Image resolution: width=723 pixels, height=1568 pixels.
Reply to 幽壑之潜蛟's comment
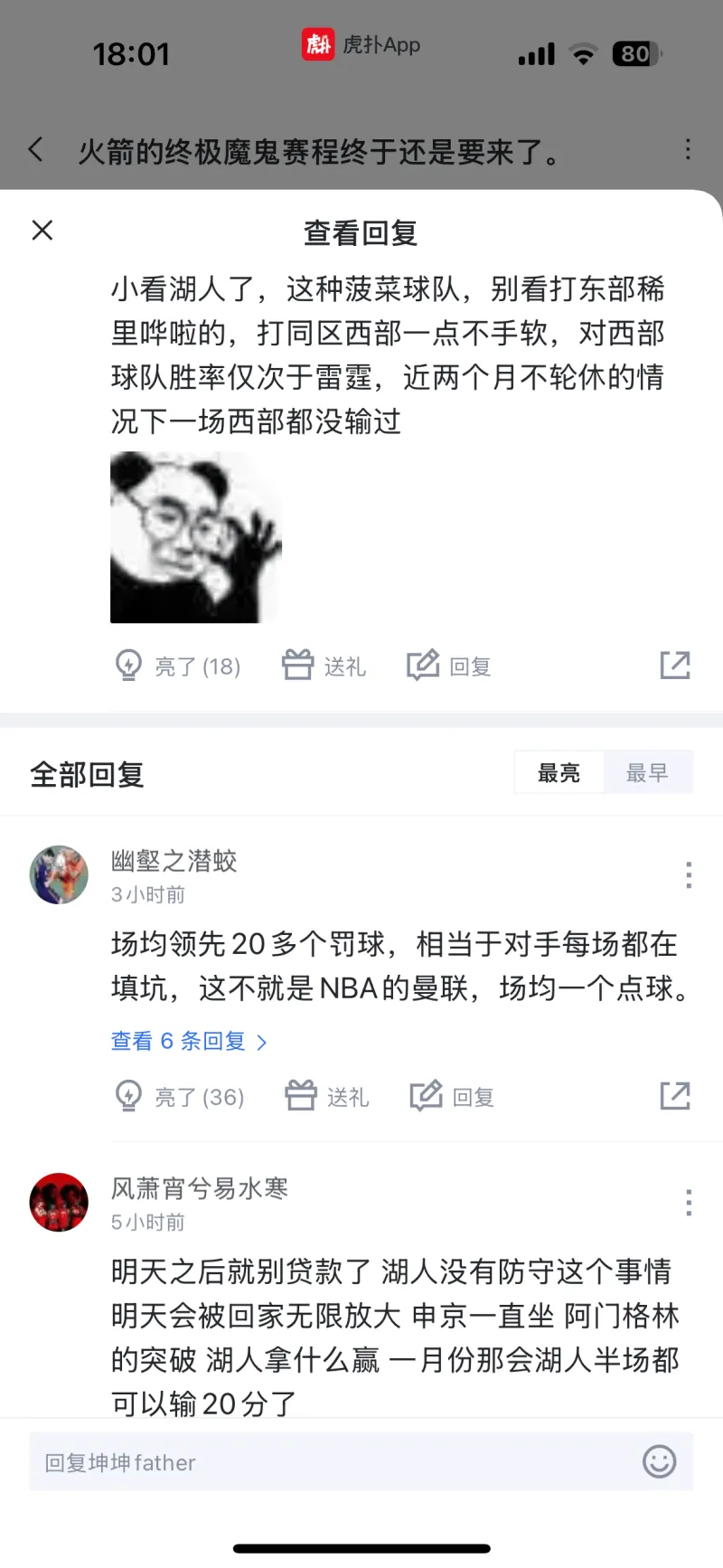tap(452, 1096)
